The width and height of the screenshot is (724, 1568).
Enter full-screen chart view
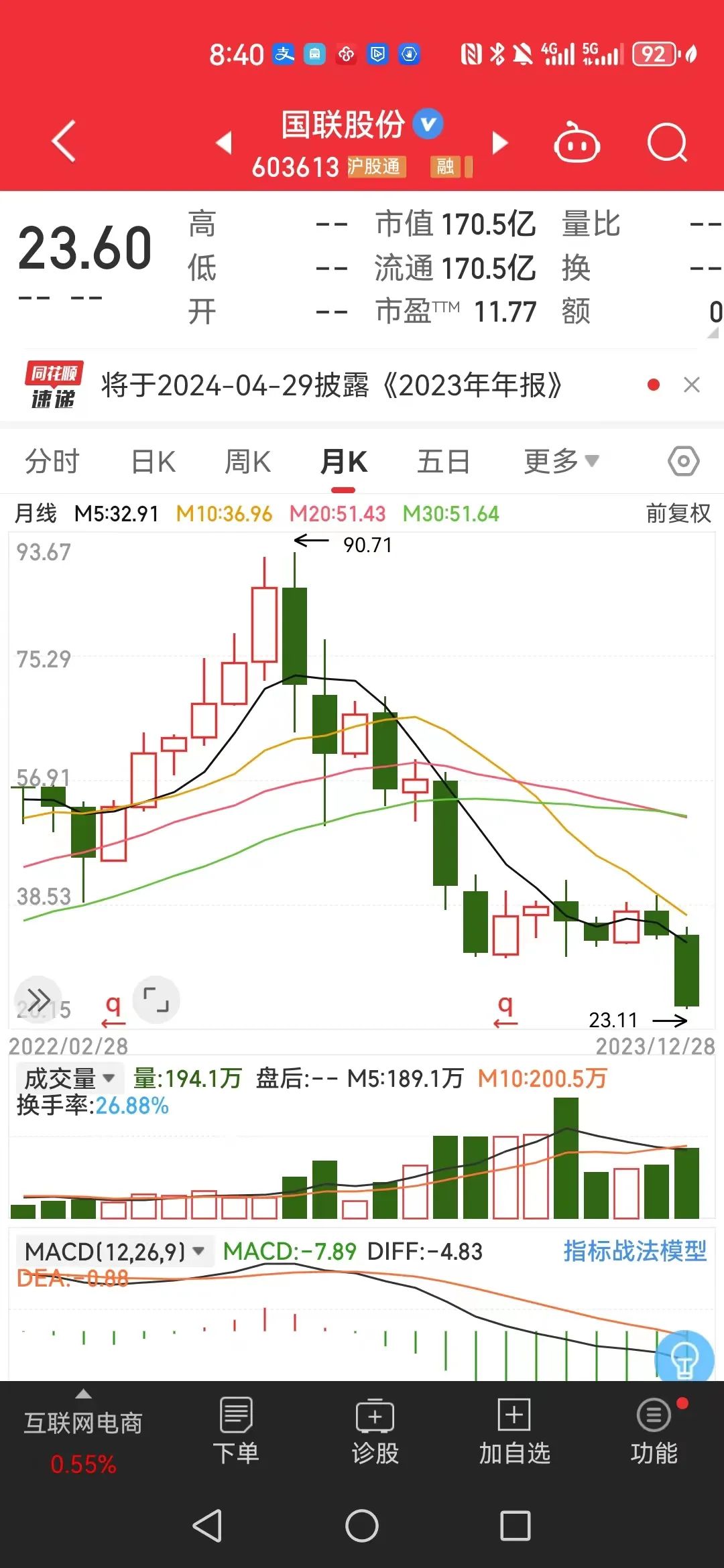click(x=156, y=1000)
